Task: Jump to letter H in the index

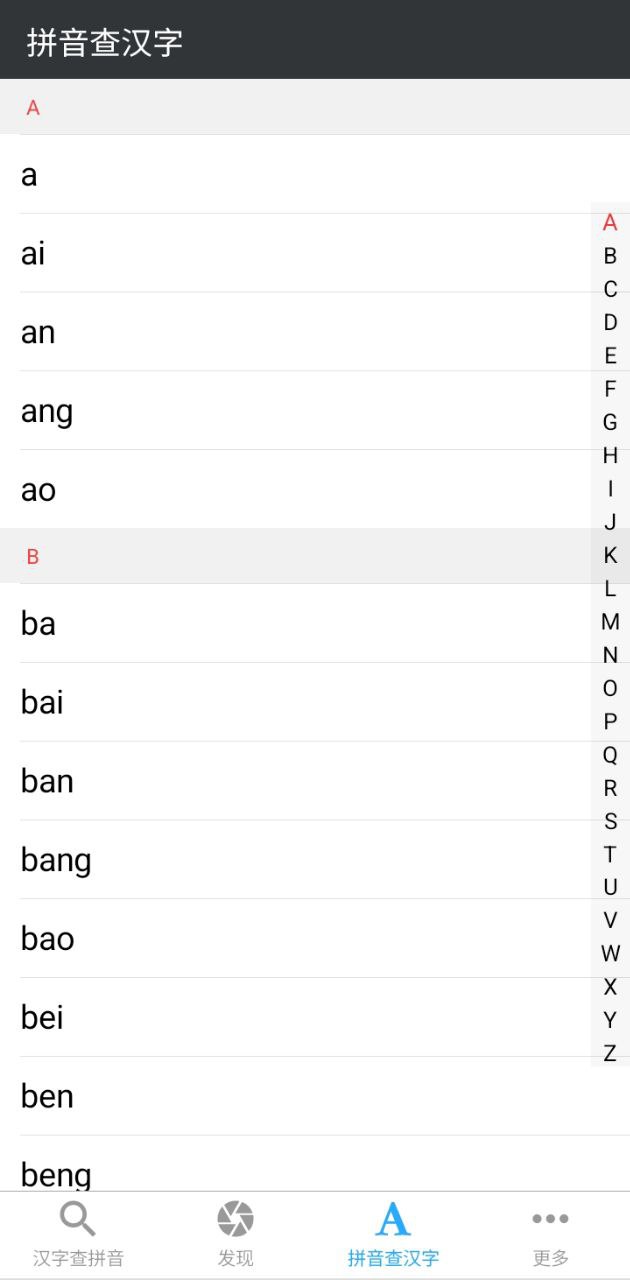Action: 610,456
